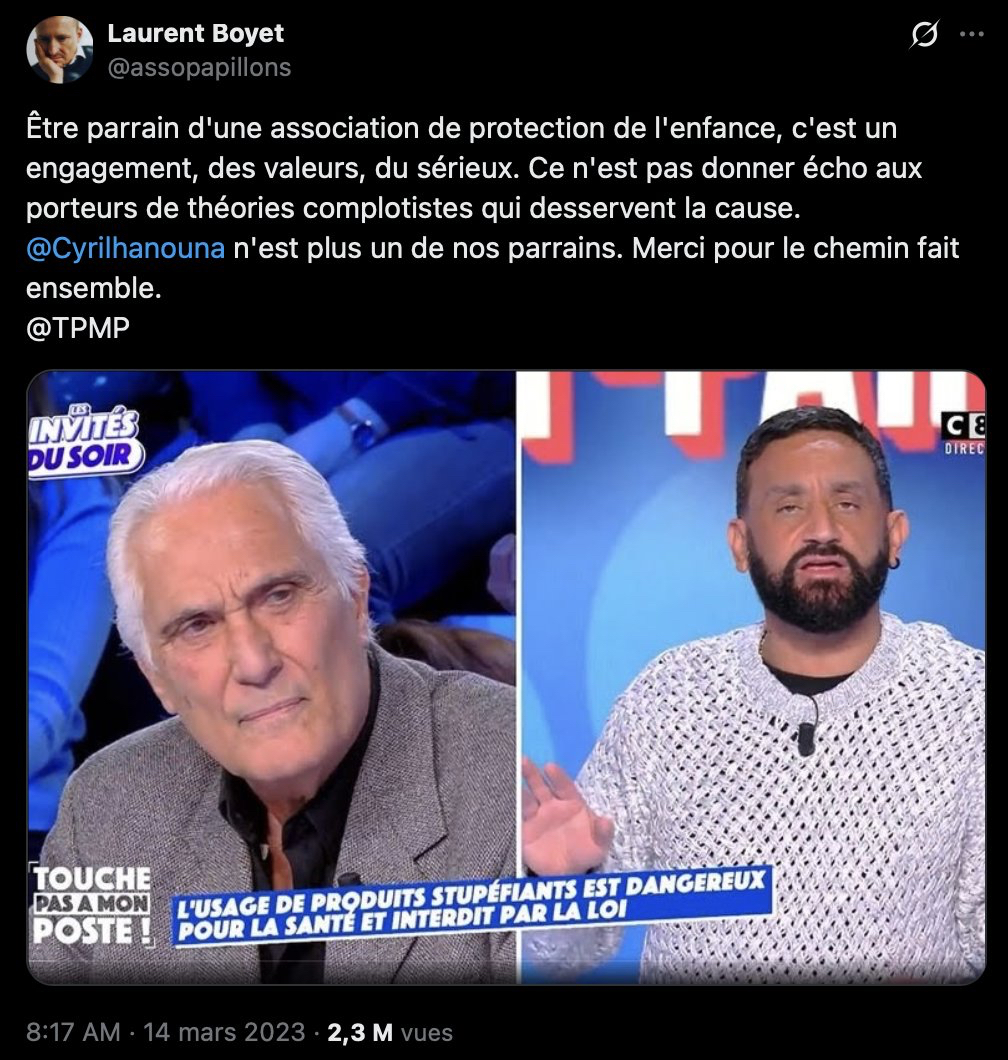Open Laurent Boyet's profile picture

tap(59, 49)
